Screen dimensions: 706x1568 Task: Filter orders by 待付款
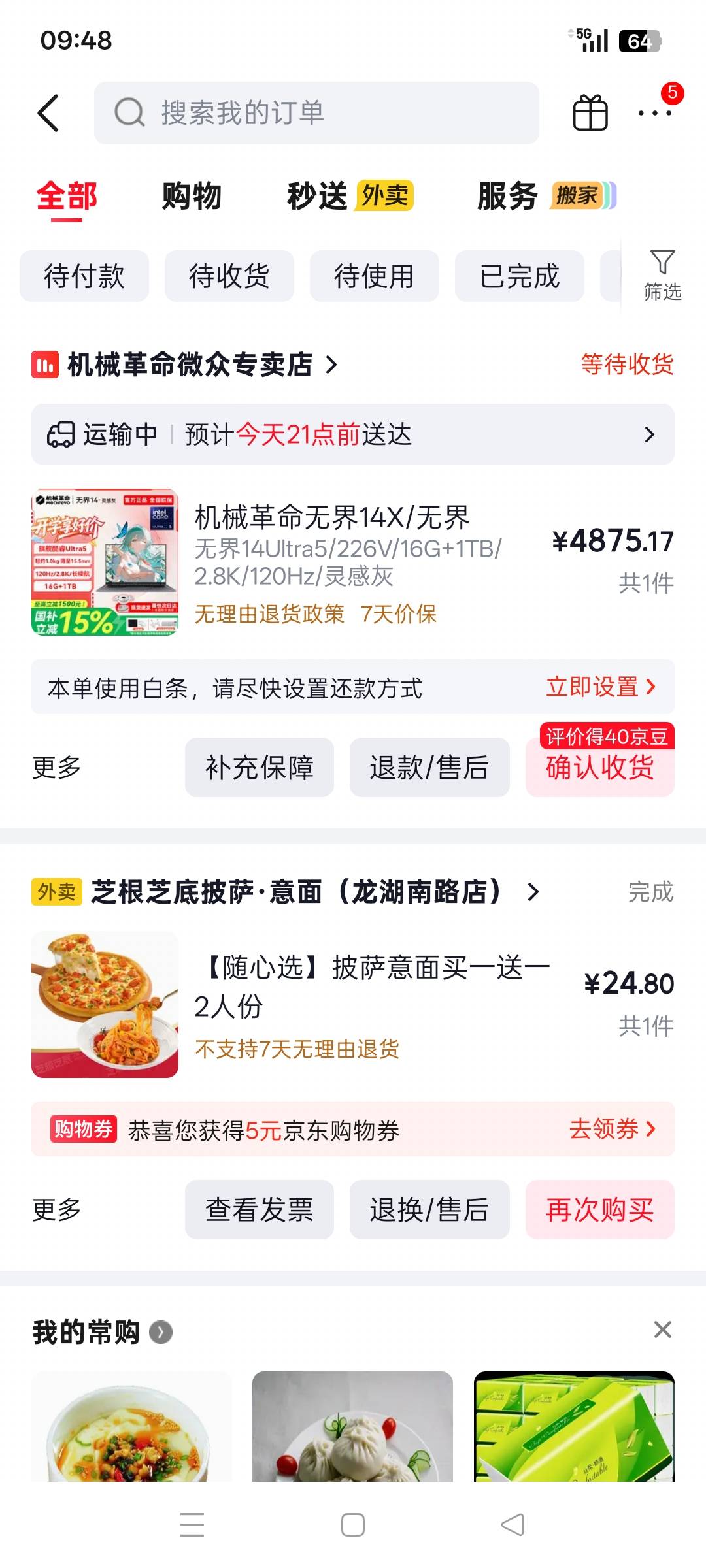84,276
